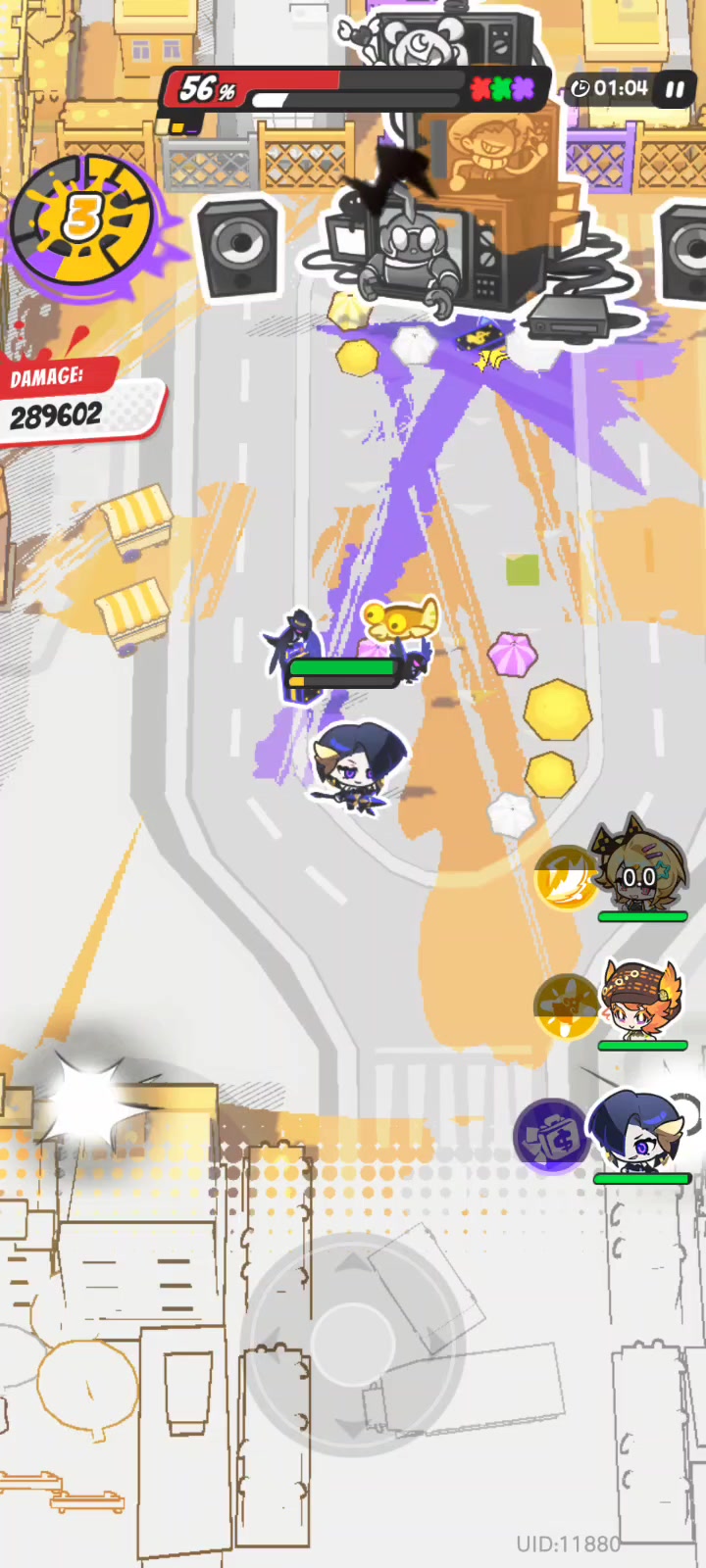Select the dark-haired character portrait
Viewport: 706px width, 1568px height.
pos(639,1135)
